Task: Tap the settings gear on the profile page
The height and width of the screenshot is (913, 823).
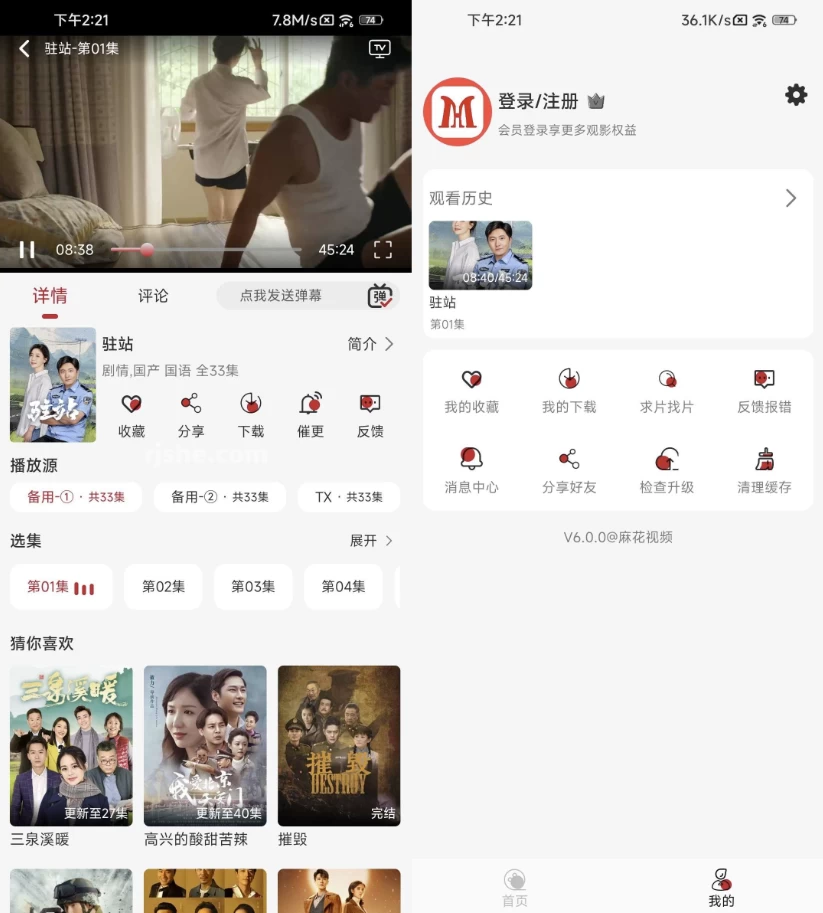Action: 795,95
